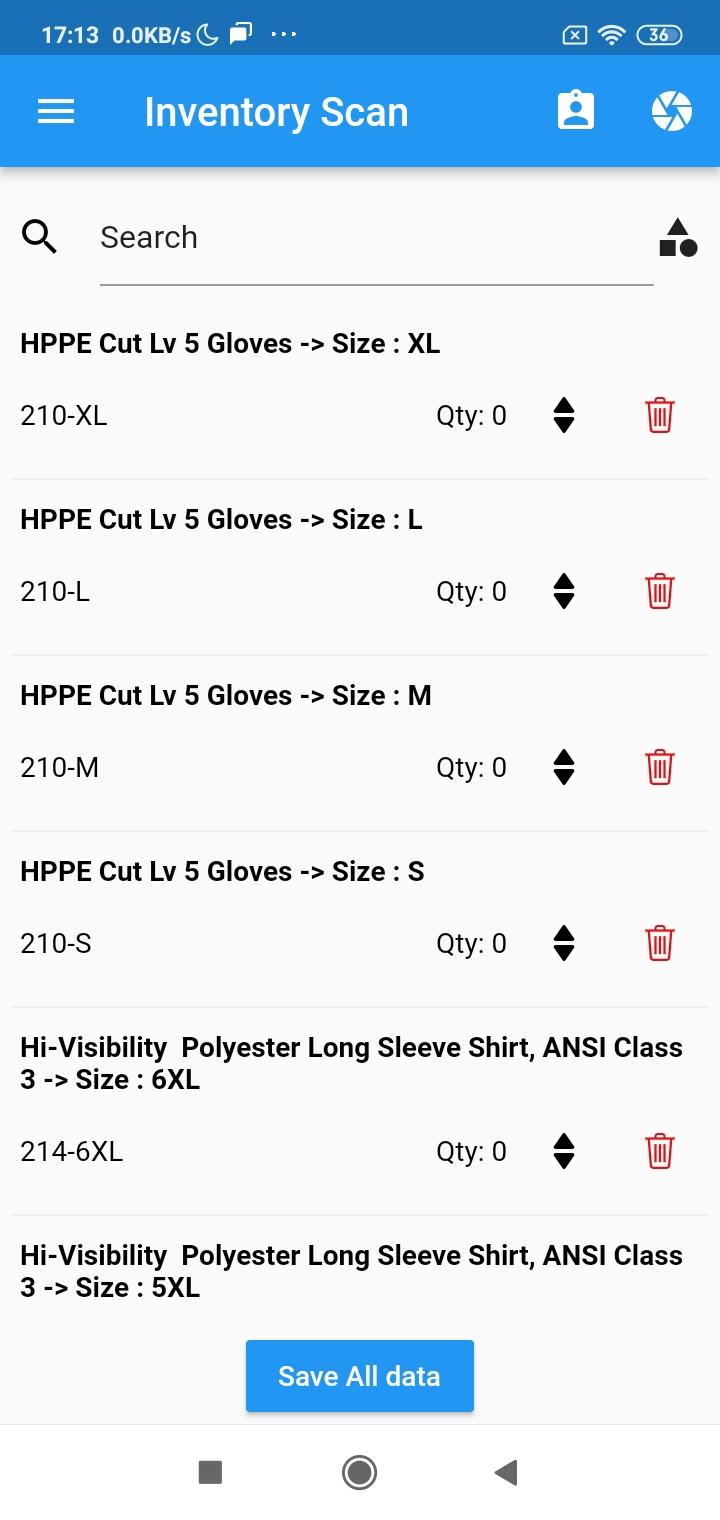Delete the 210-M gloves entry
The image size is (720, 1520).
[660, 767]
